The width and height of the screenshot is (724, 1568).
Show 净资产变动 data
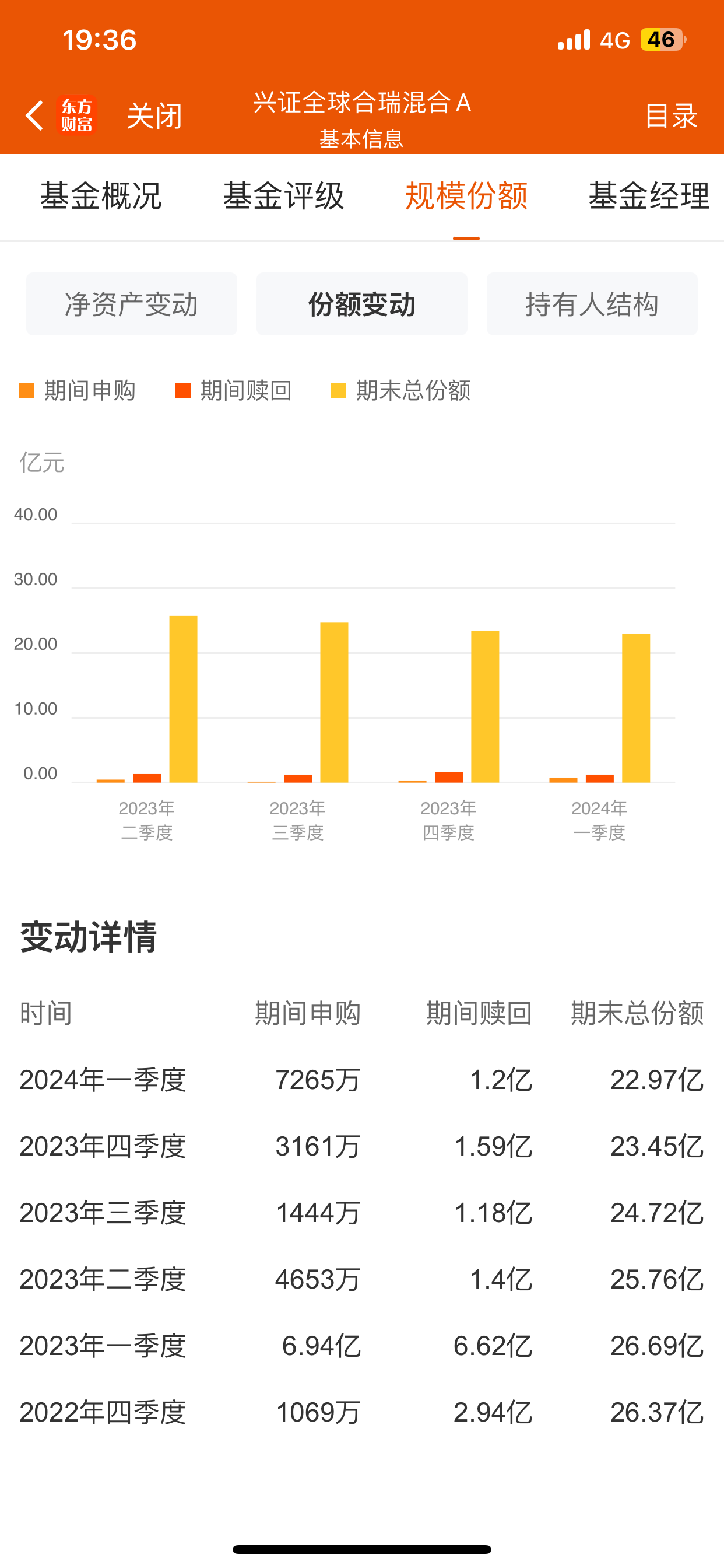tap(131, 304)
